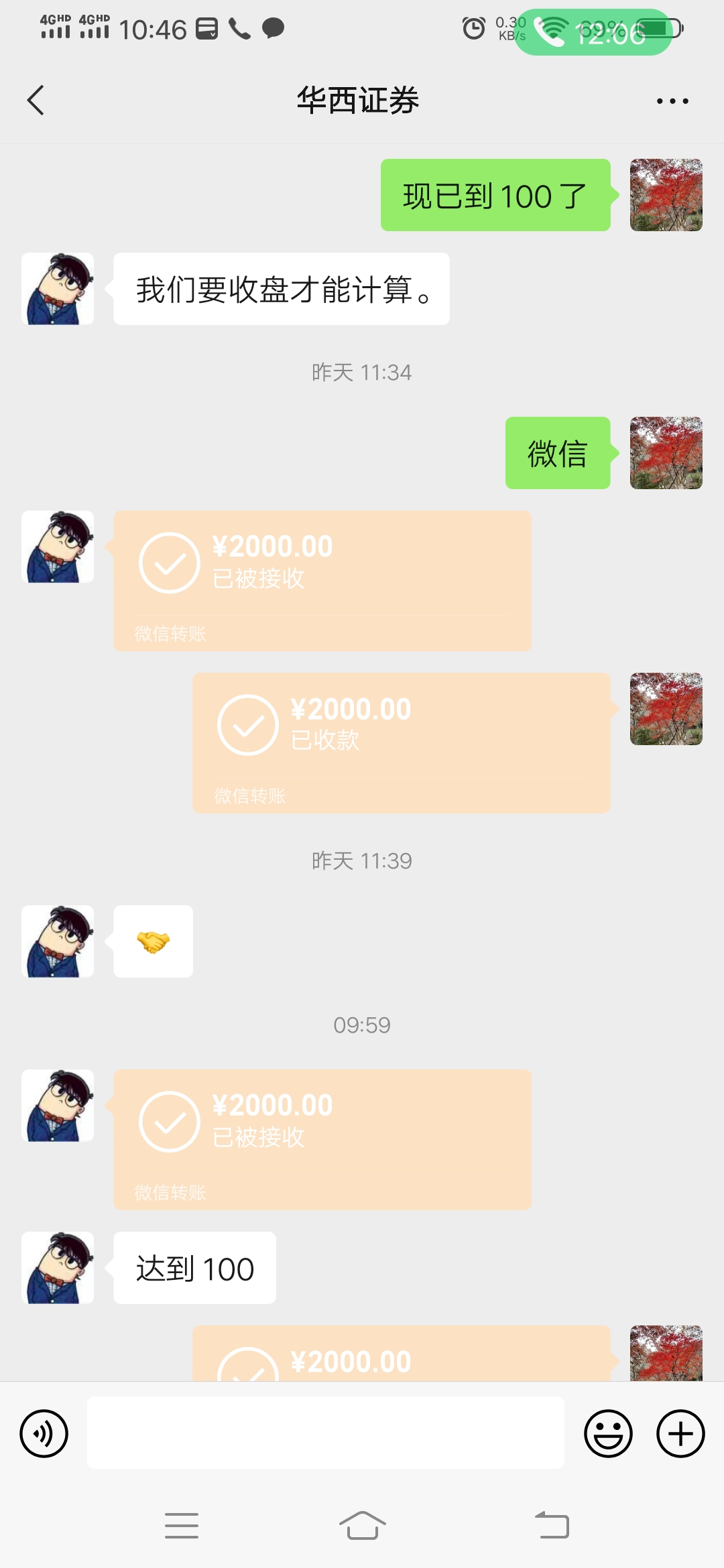Open the plus attachment menu
724x1568 pixels.
pyautogui.click(x=680, y=1433)
